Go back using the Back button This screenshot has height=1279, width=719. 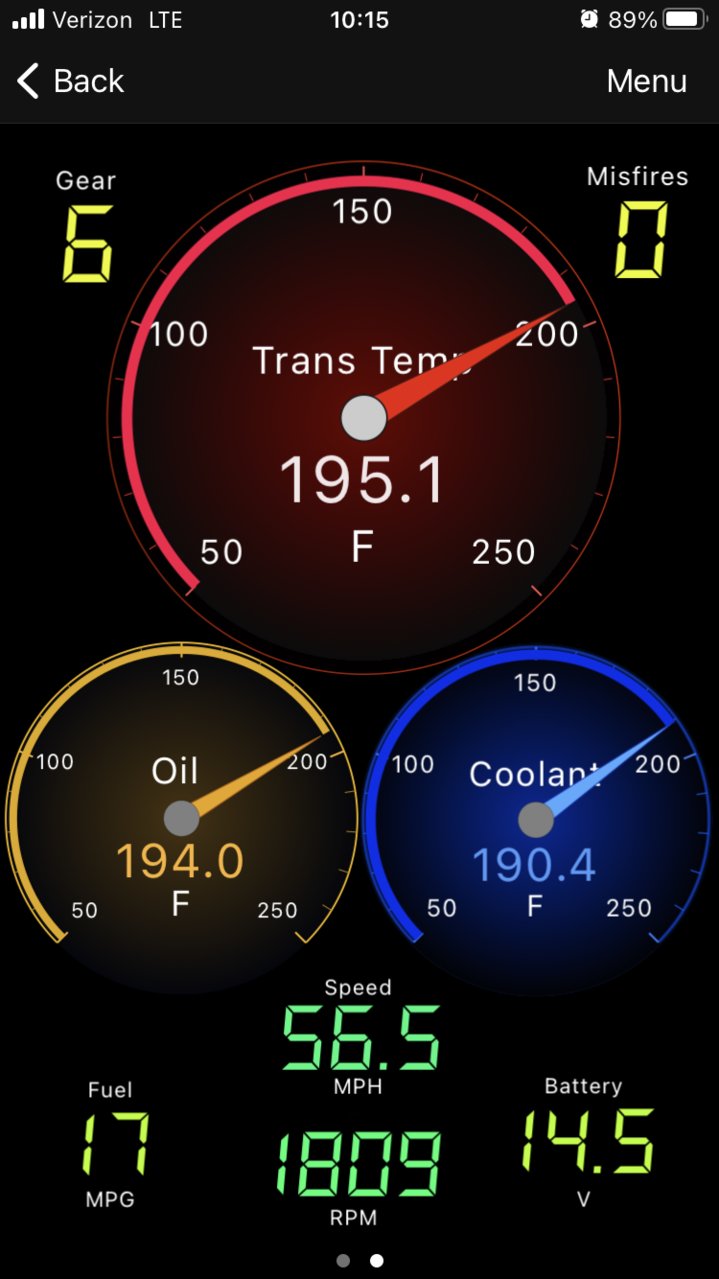pyautogui.click(x=70, y=81)
